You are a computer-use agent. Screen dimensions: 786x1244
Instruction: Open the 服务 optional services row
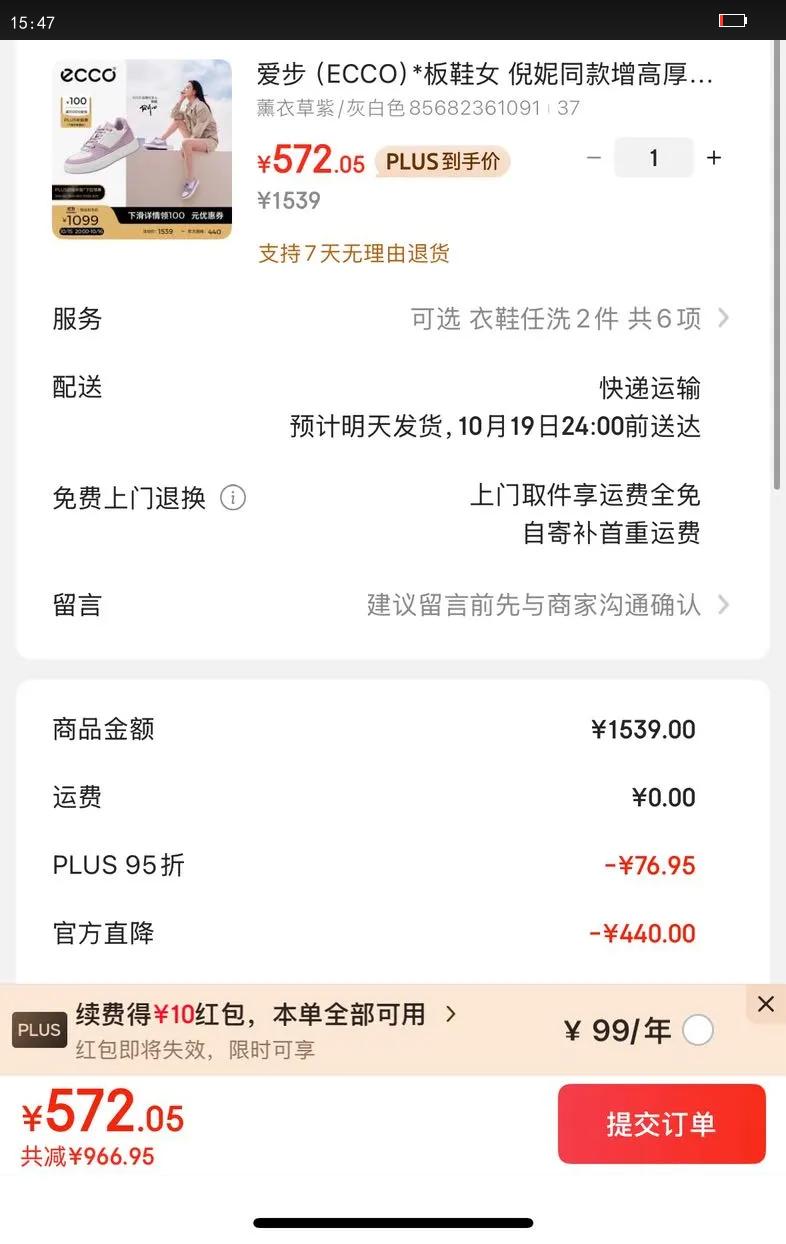[x=392, y=319]
